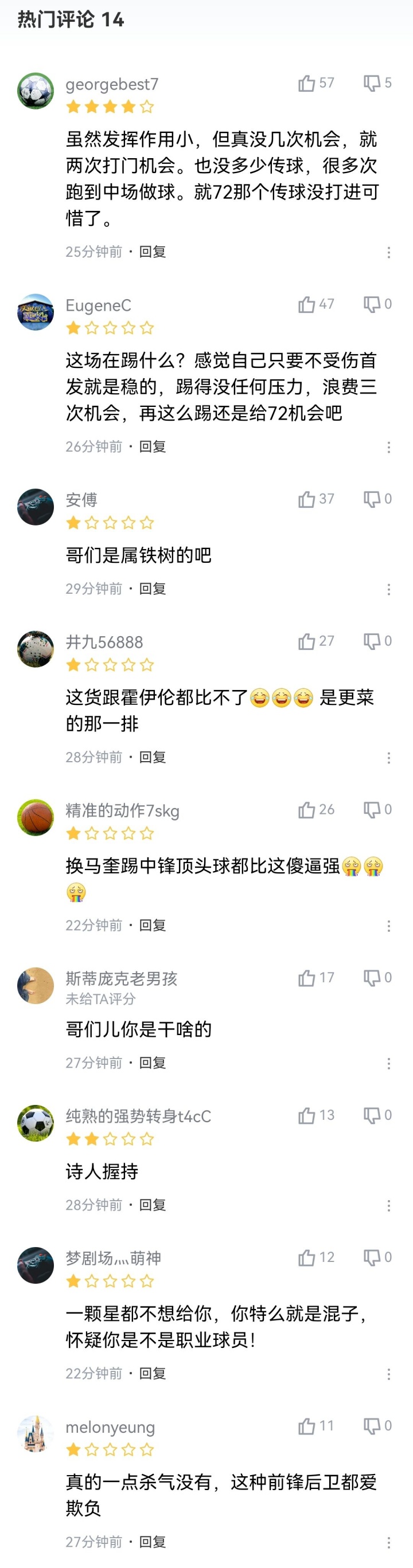Like EugeneC's comment
Screen dimensions: 413x1568
[307, 304]
